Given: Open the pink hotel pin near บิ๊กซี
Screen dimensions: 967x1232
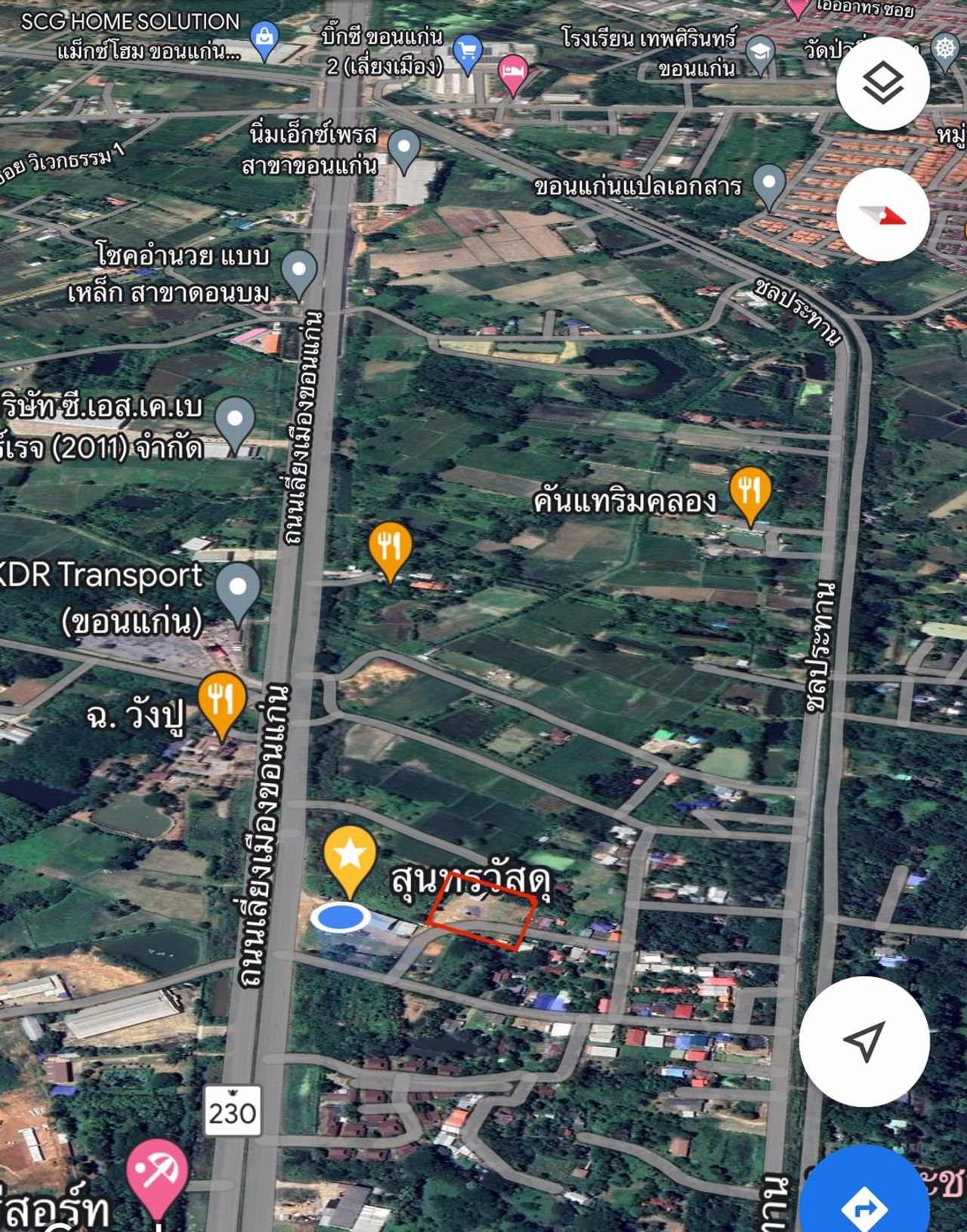Looking at the screenshot, I should click(x=514, y=73).
